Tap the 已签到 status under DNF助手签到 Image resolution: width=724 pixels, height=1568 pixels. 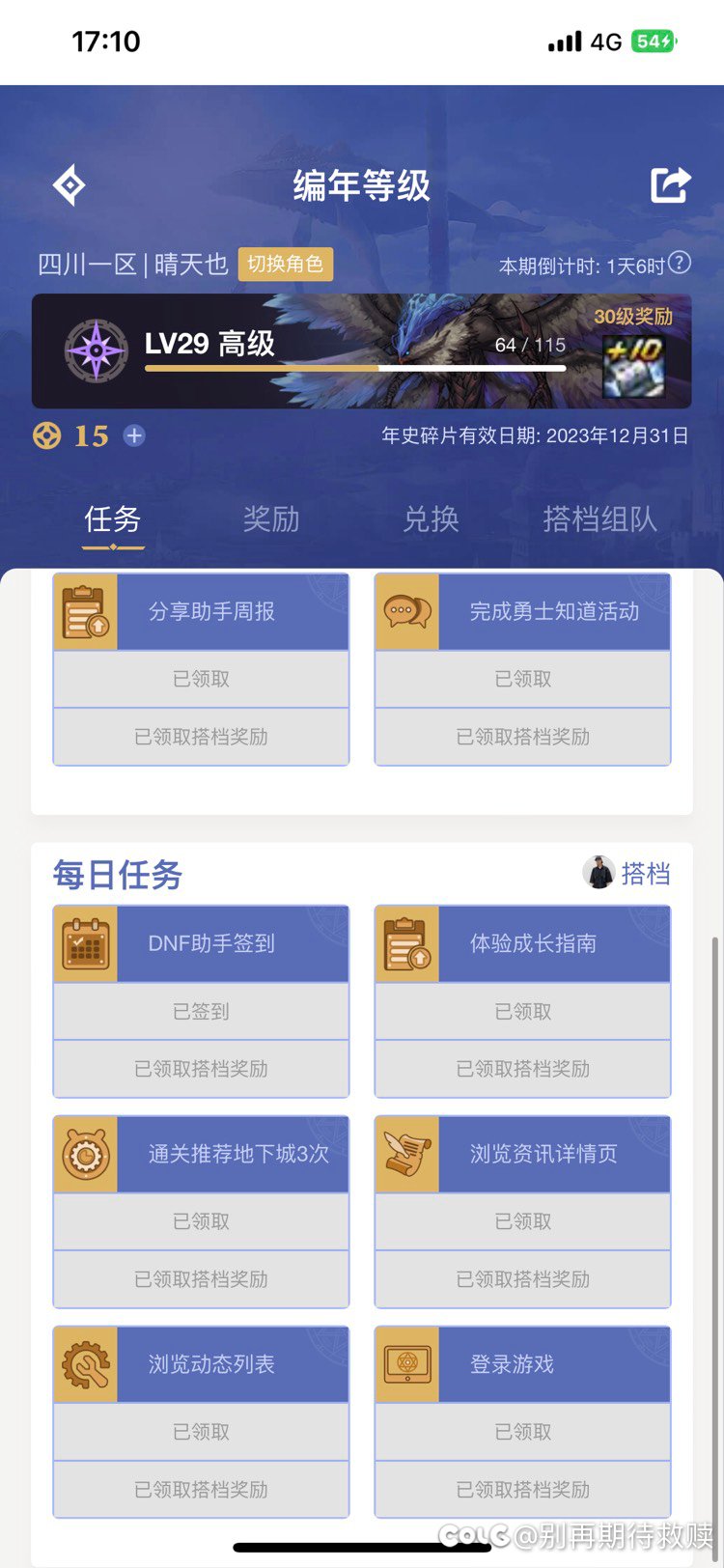point(200,1011)
